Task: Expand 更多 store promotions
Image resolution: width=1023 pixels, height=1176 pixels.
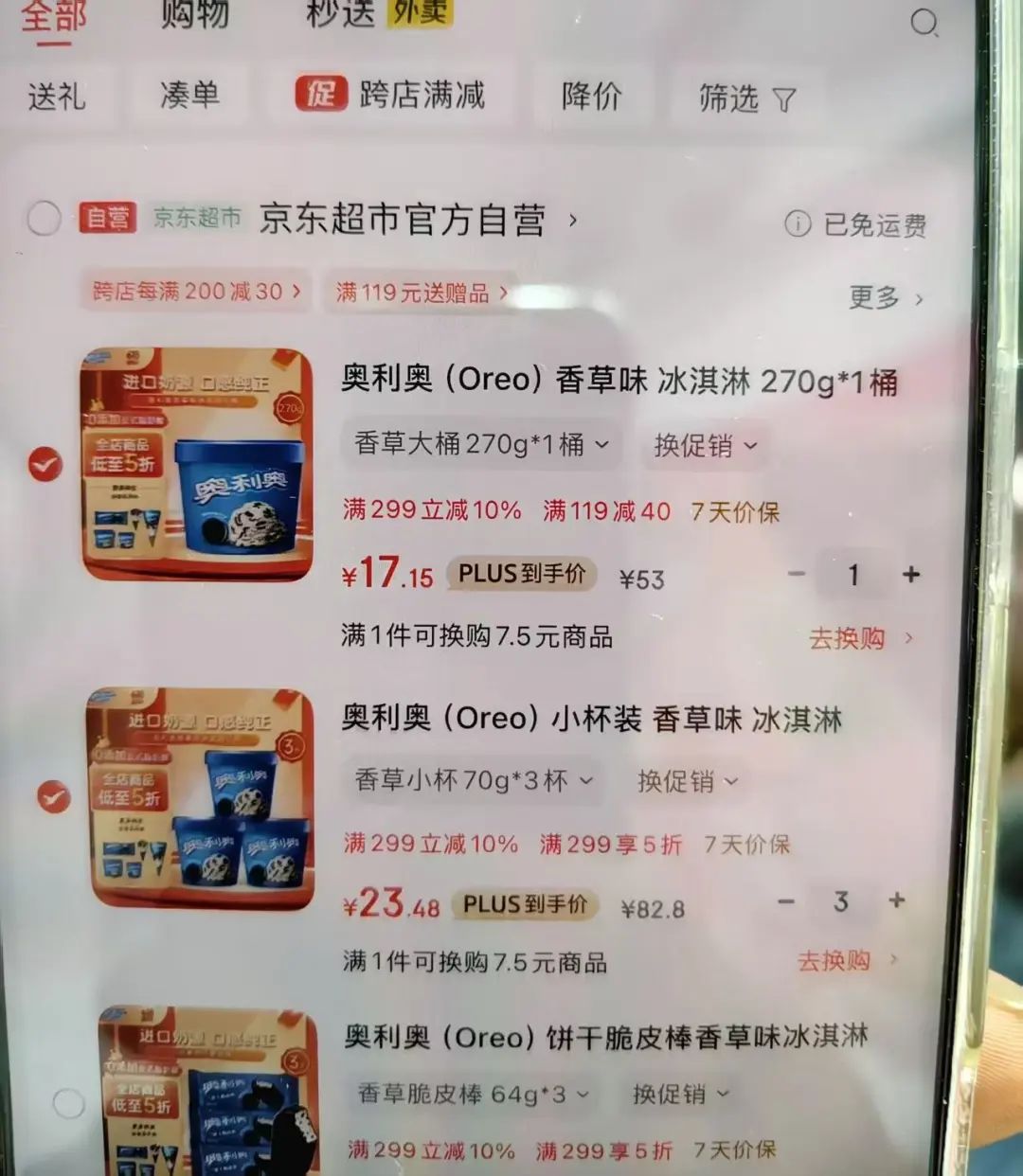Action: pyautogui.click(x=885, y=297)
